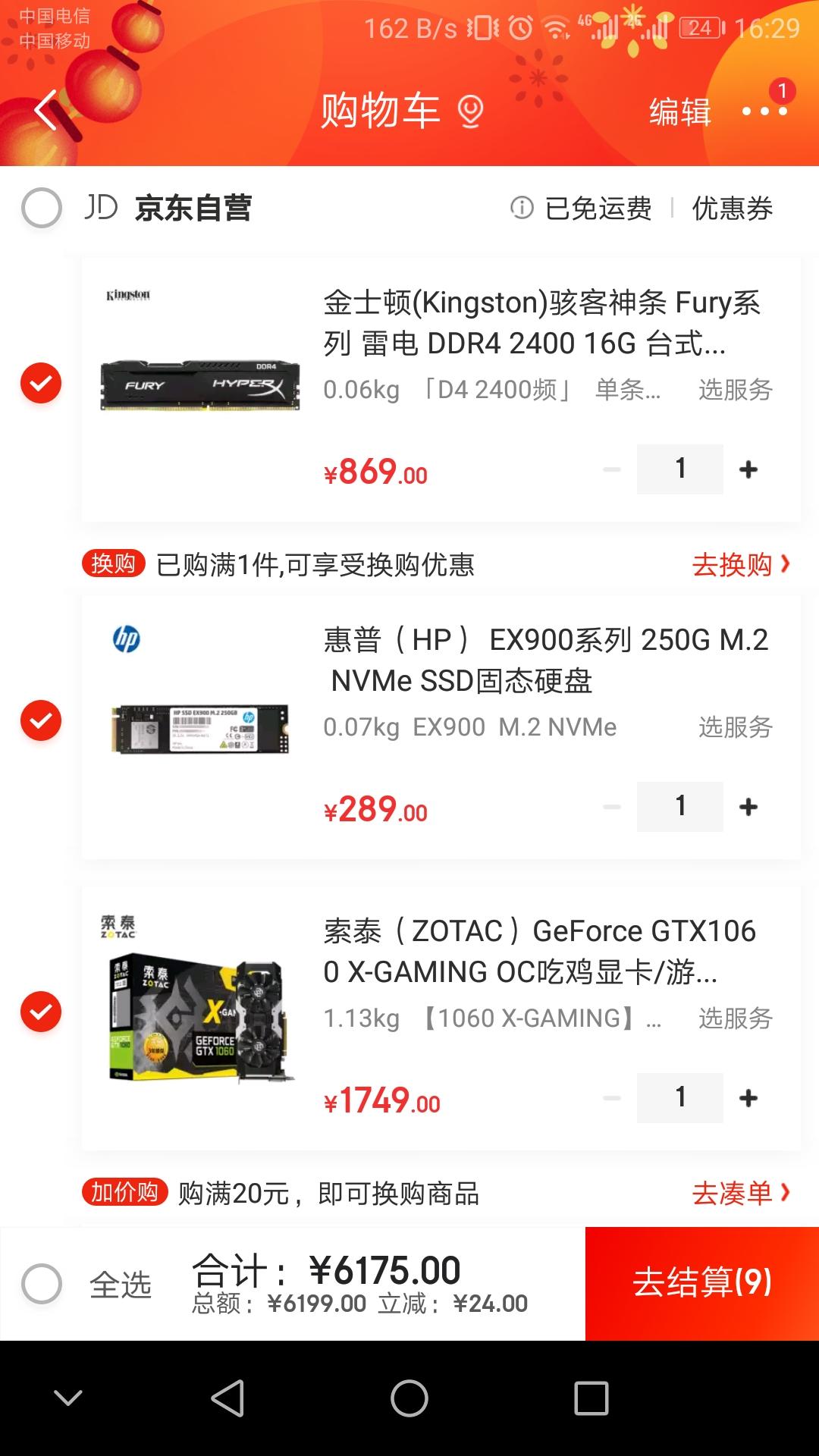Select all 京东自营 store items
The image size is (819, 1456).
click(x=42, y=208)
